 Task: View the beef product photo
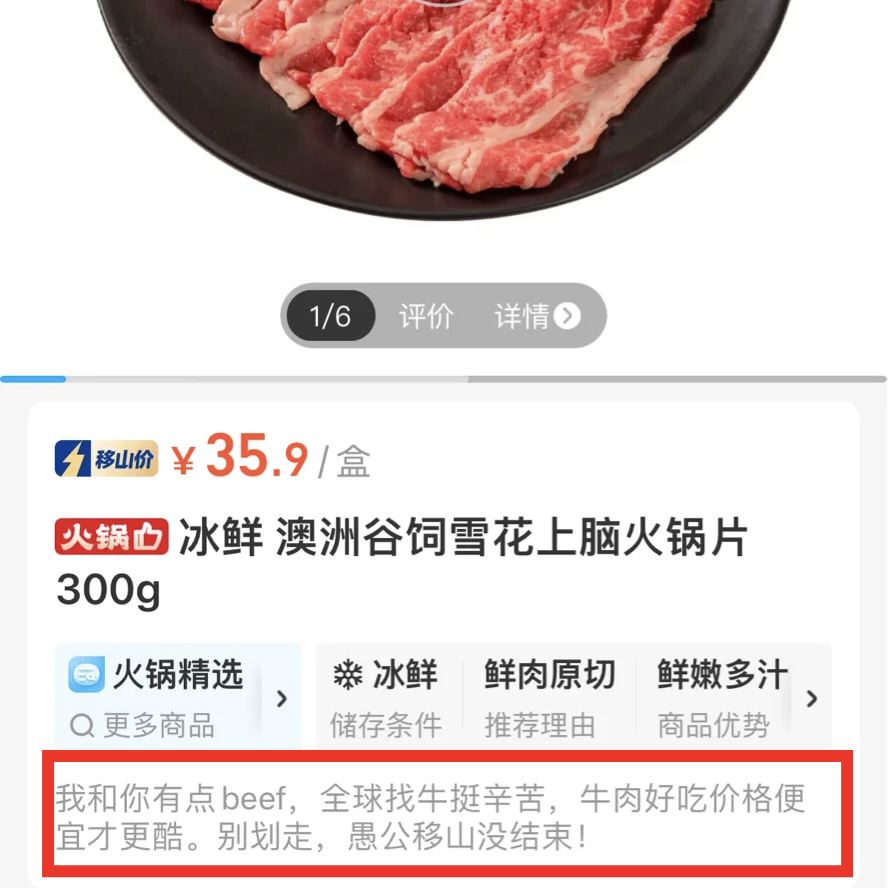pyautogui.click(x=444, y=100)
